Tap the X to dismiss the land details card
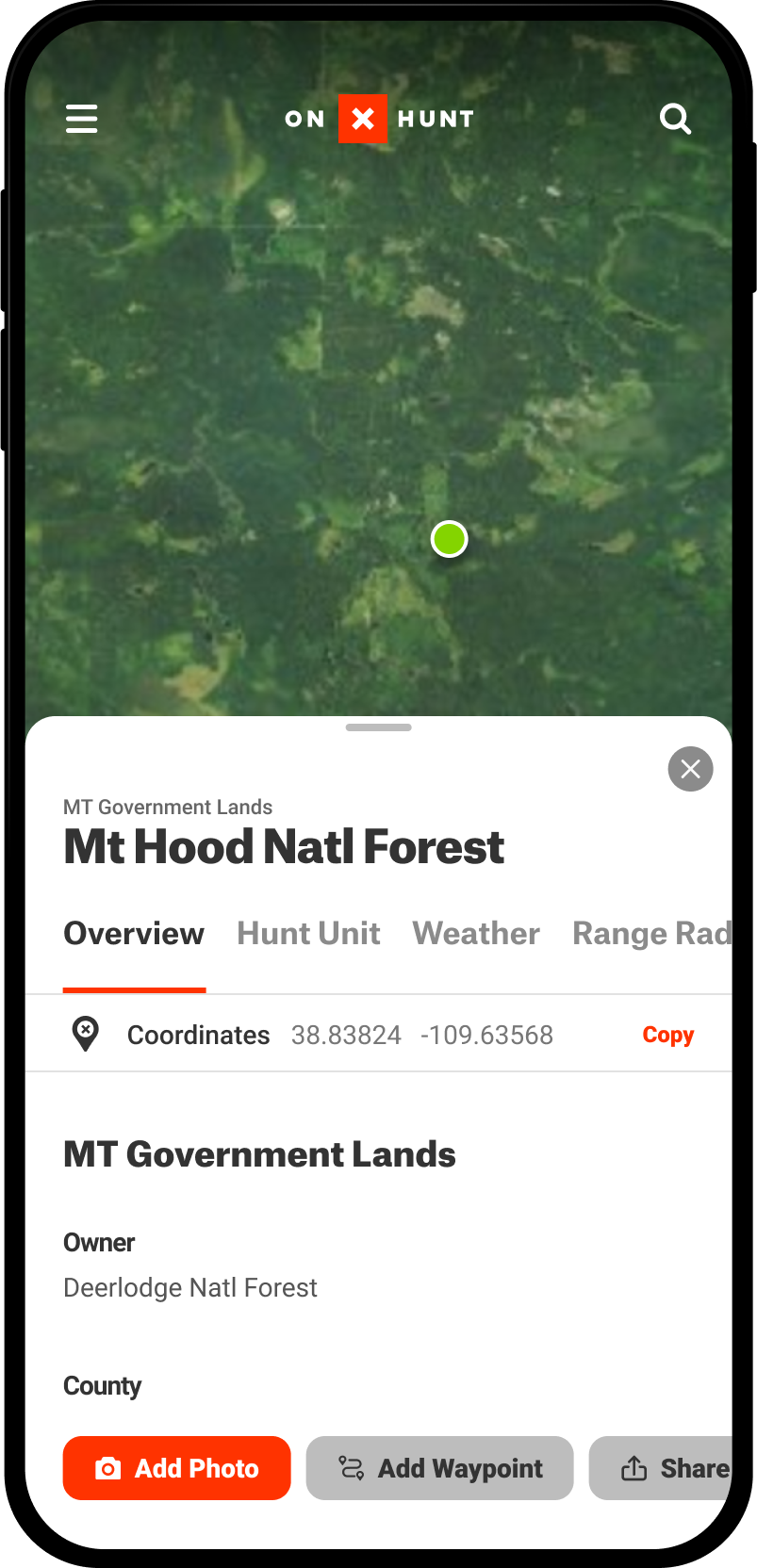 coord(690,769)
